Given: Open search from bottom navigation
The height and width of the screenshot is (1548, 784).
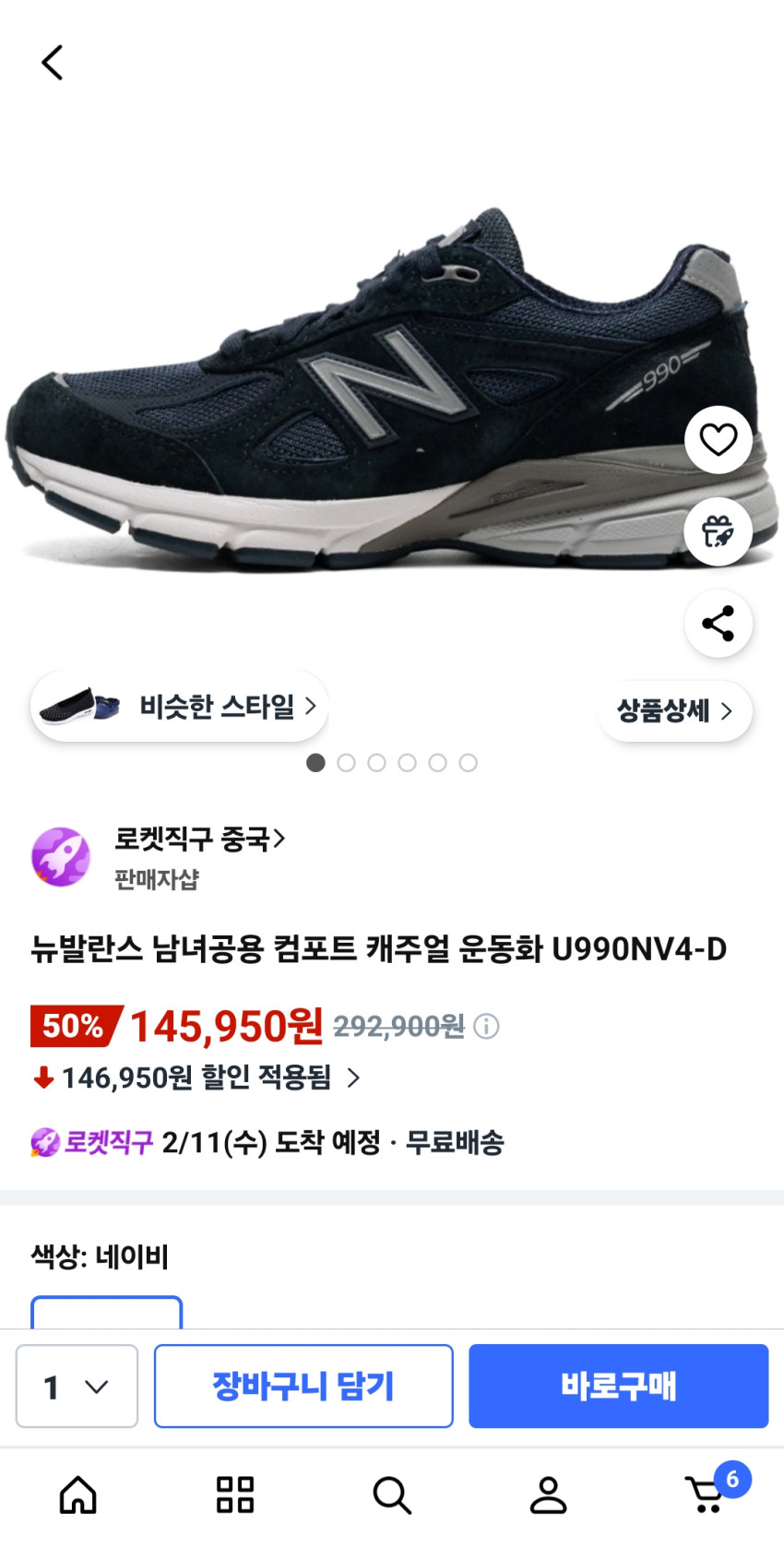Looking at the screenshot, I should (x=392, y=1494).
